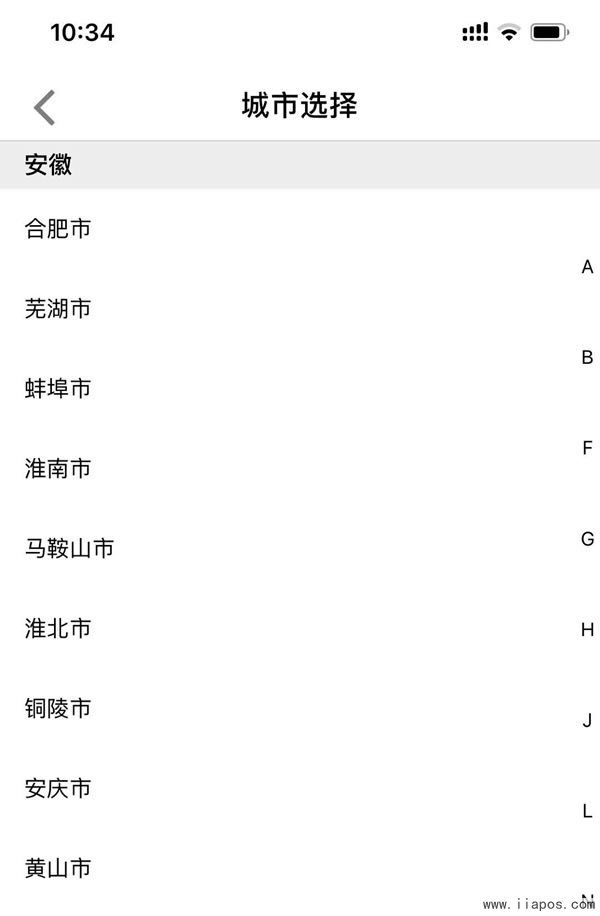Jump to index letter F
Image resolution: width=600 pixels, height=916 pixels.
[x=587, y=448]
